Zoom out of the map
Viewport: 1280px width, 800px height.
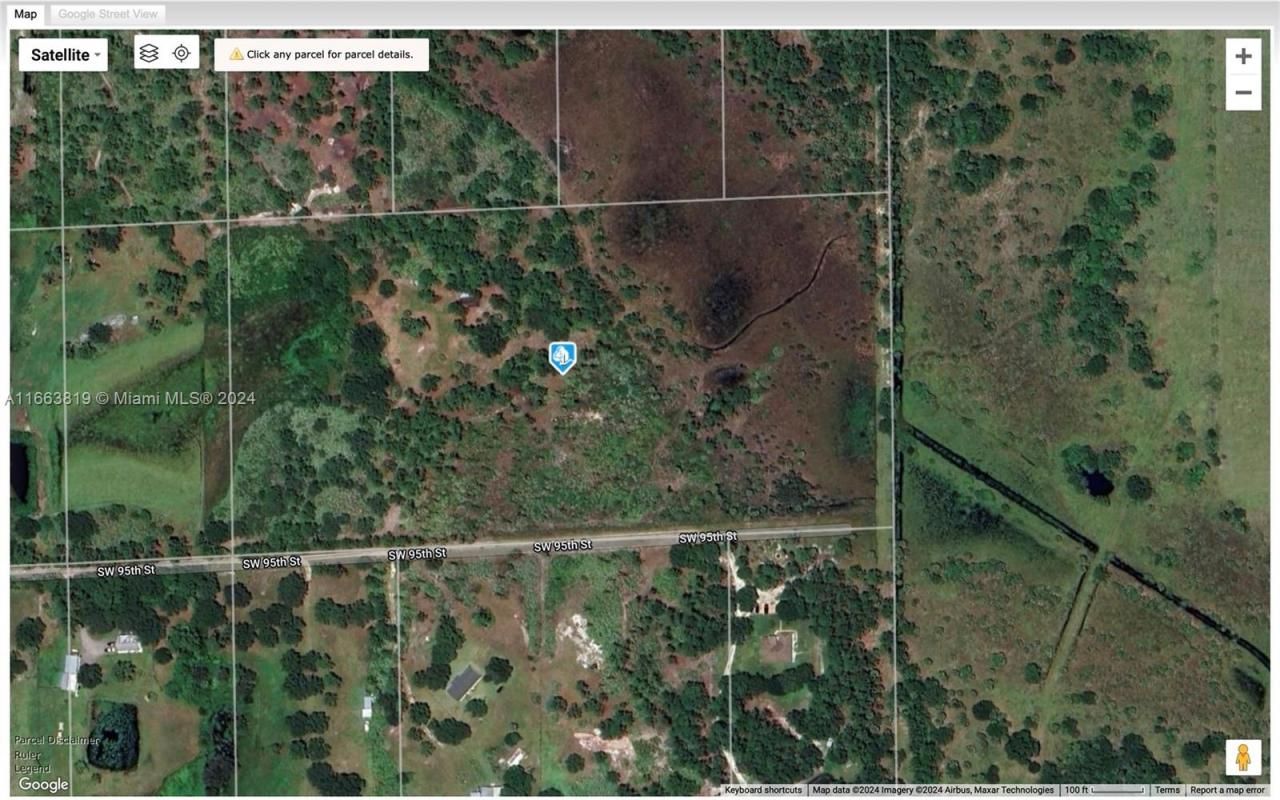[x=1243, y=93]
